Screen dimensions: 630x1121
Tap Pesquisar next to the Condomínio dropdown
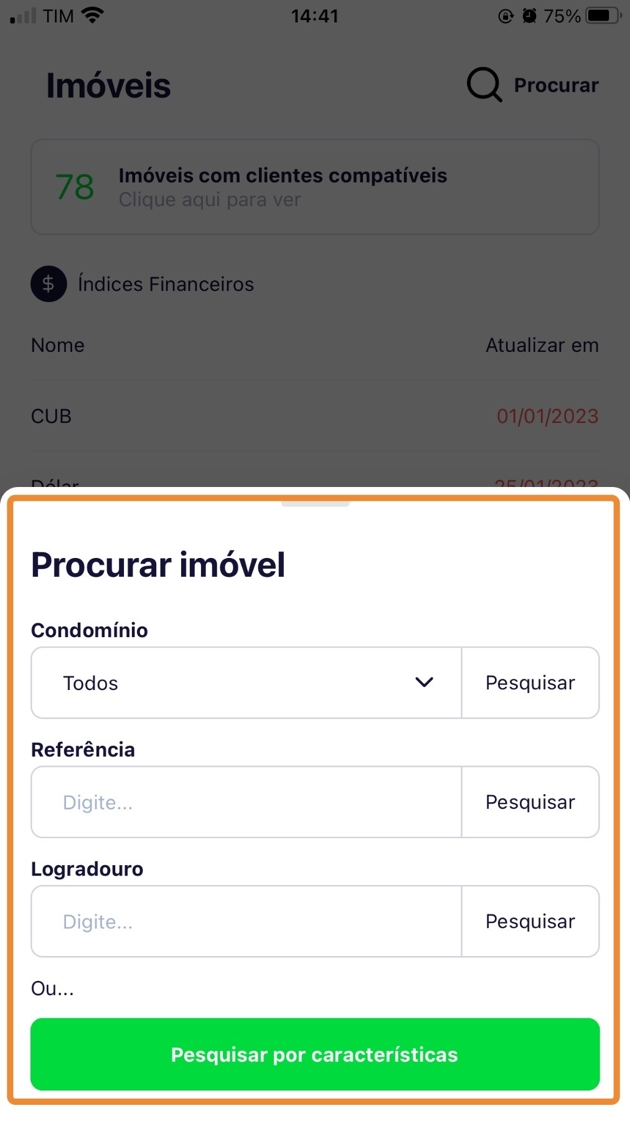pyautogui.click(x=530, y=683)
